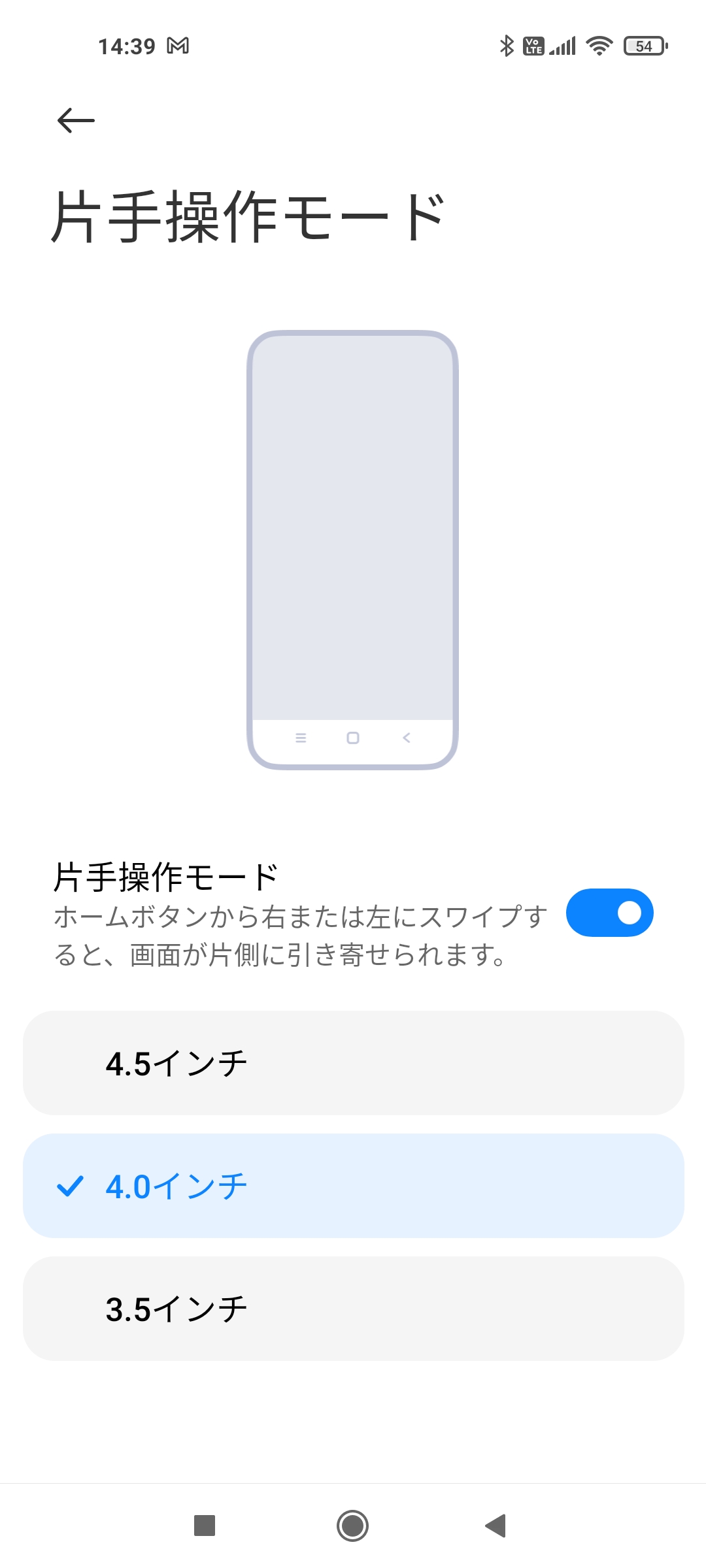The height and width of the screenshot is (1568, 706).
Task: Pick the 3.5インチ option
Action: [353, 1309]
